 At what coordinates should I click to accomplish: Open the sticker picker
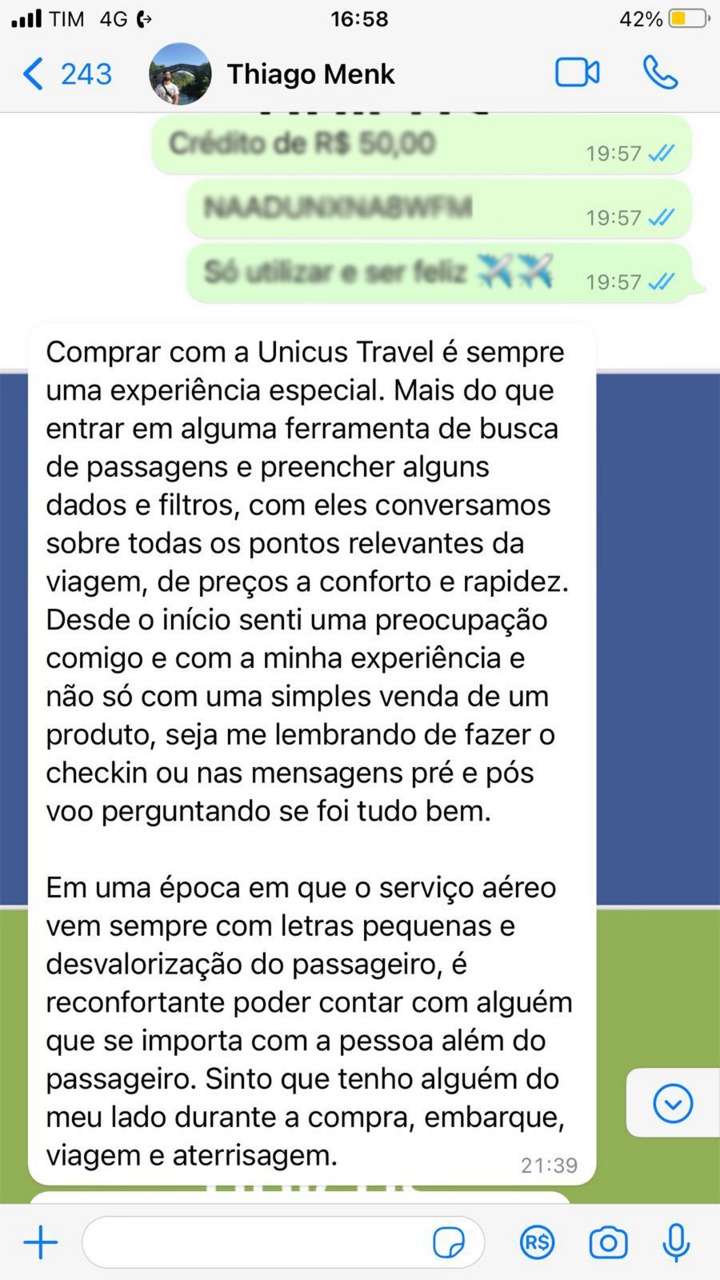(449, 1243)
